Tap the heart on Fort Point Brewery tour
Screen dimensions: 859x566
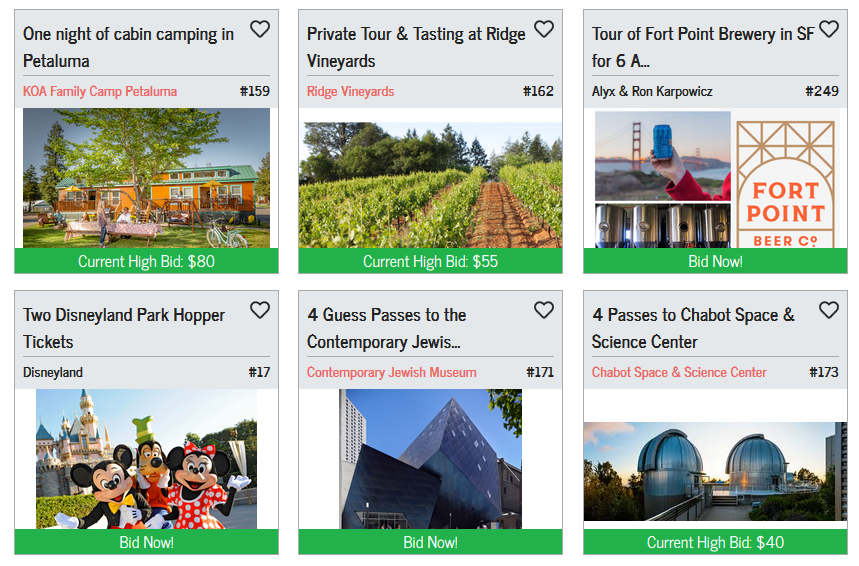coord(828,30)
